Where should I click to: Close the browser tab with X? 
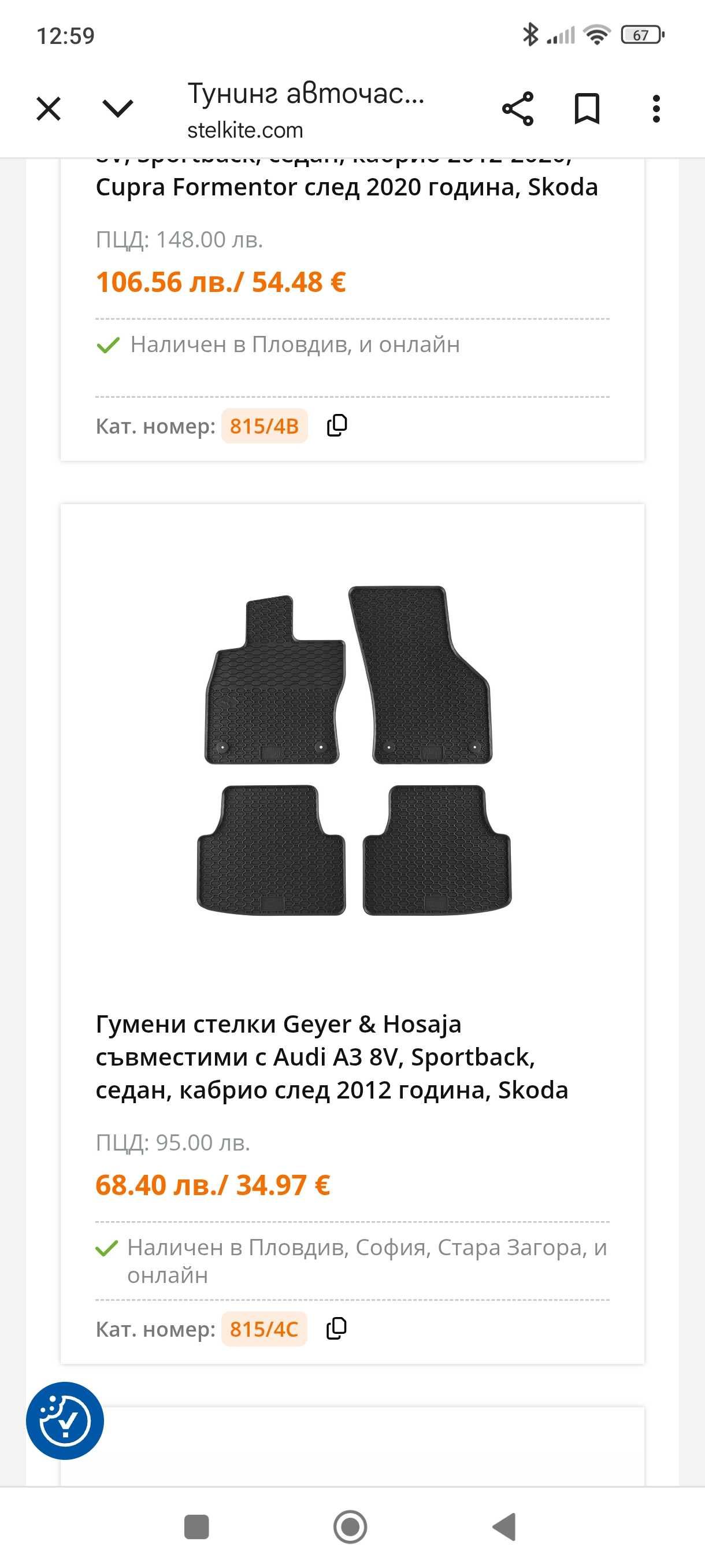click(49, 110)
